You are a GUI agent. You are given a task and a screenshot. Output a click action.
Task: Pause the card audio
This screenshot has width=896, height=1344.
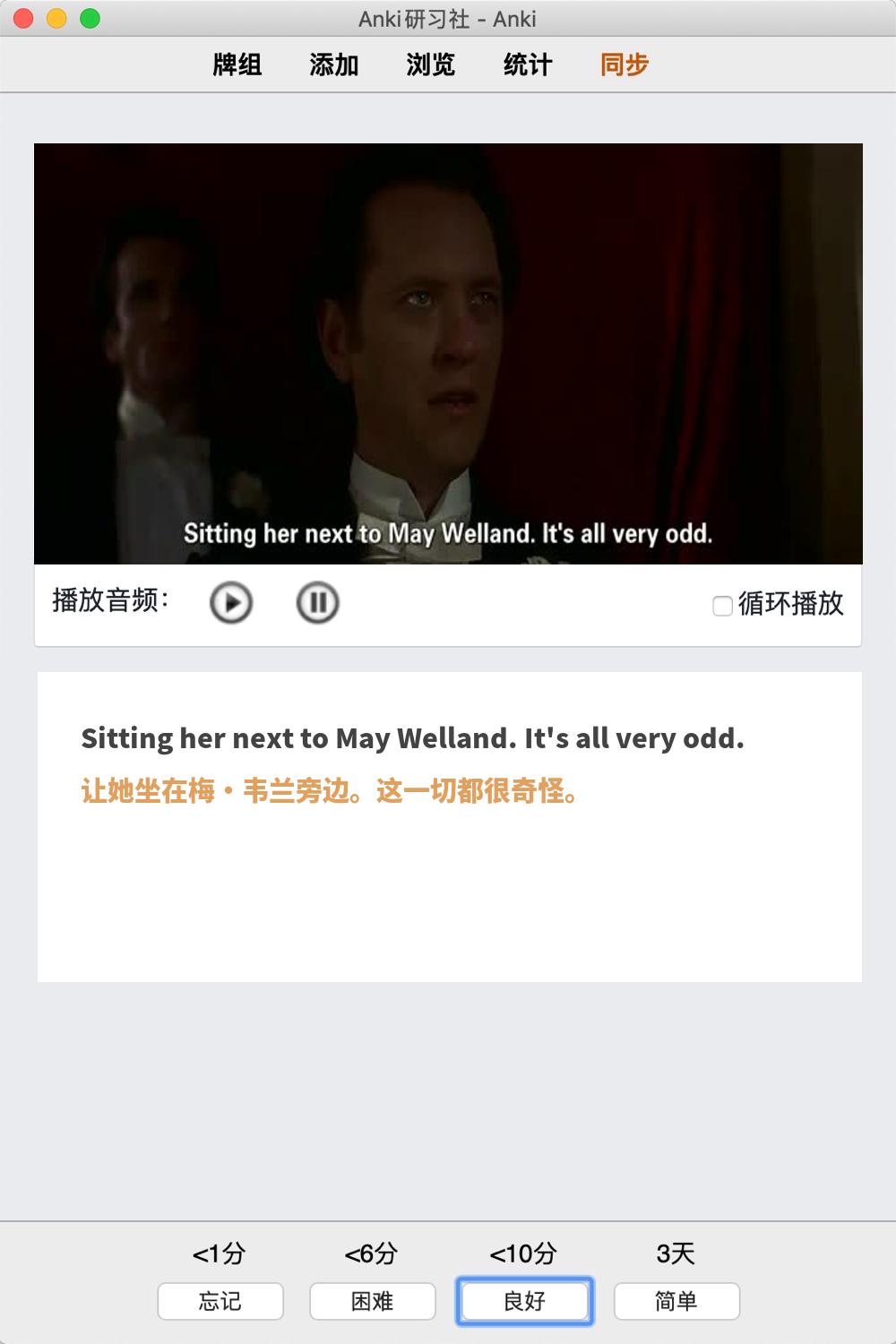[x=317, y=603]
